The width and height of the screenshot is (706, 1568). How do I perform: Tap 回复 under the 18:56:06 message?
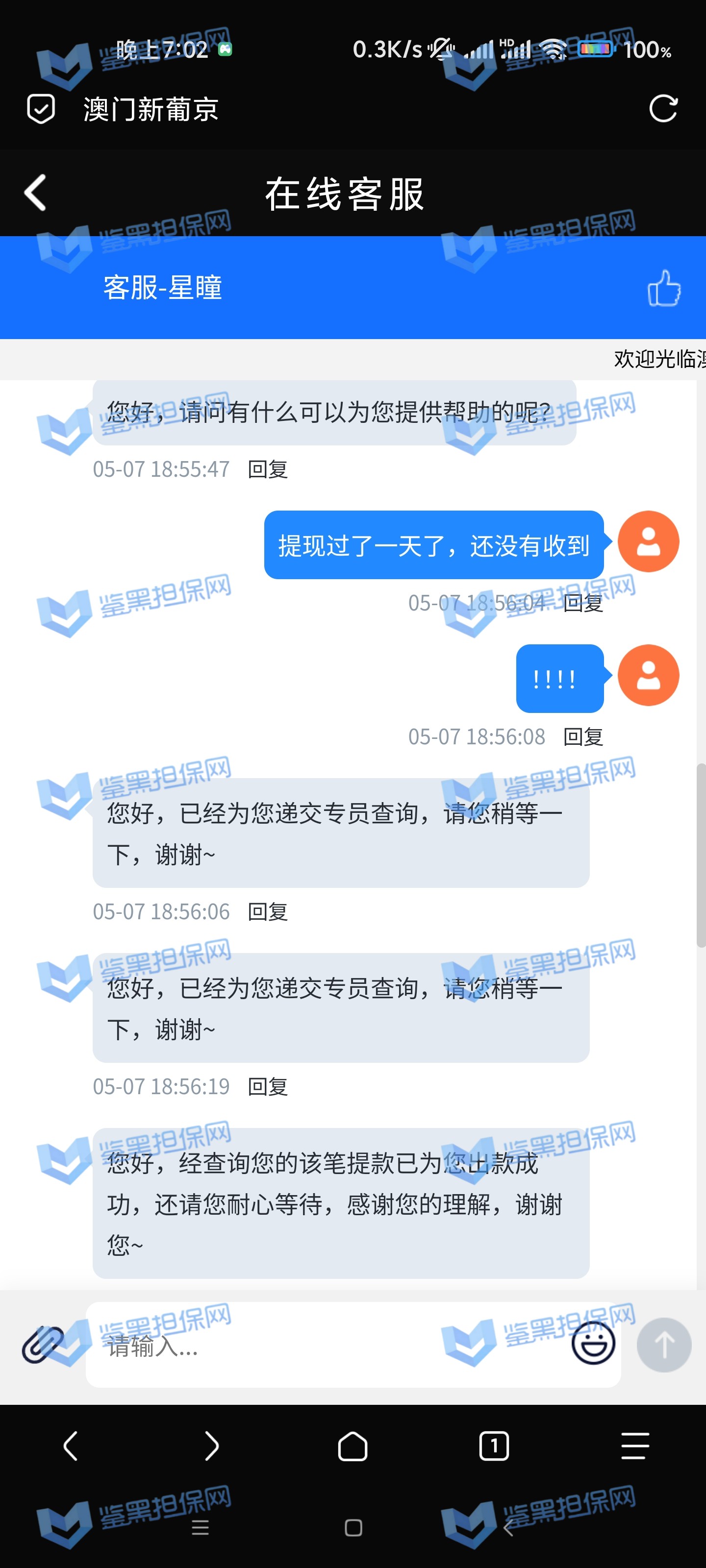(x=267, y=912)
